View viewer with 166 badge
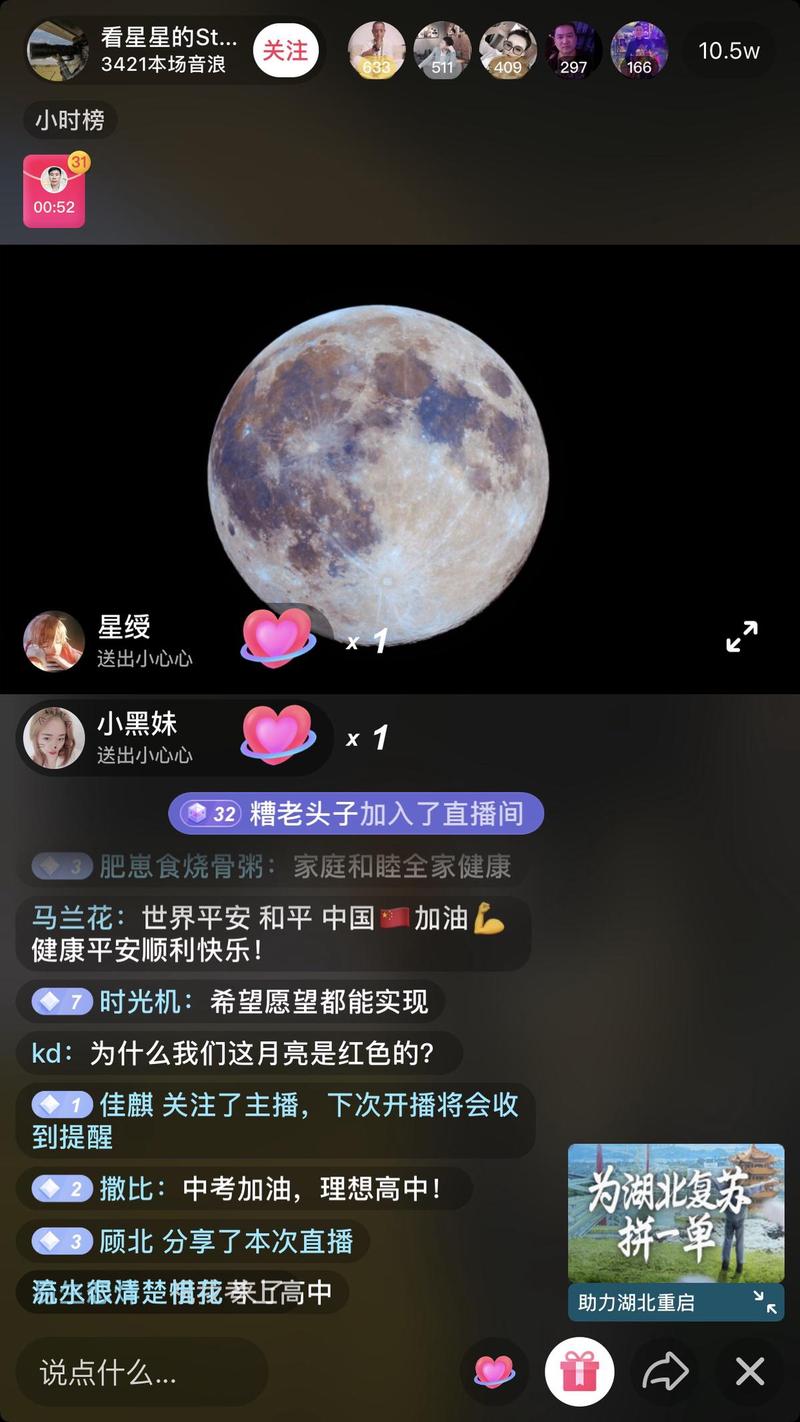This screenshot has height=1422, width=800. point(639,50)
